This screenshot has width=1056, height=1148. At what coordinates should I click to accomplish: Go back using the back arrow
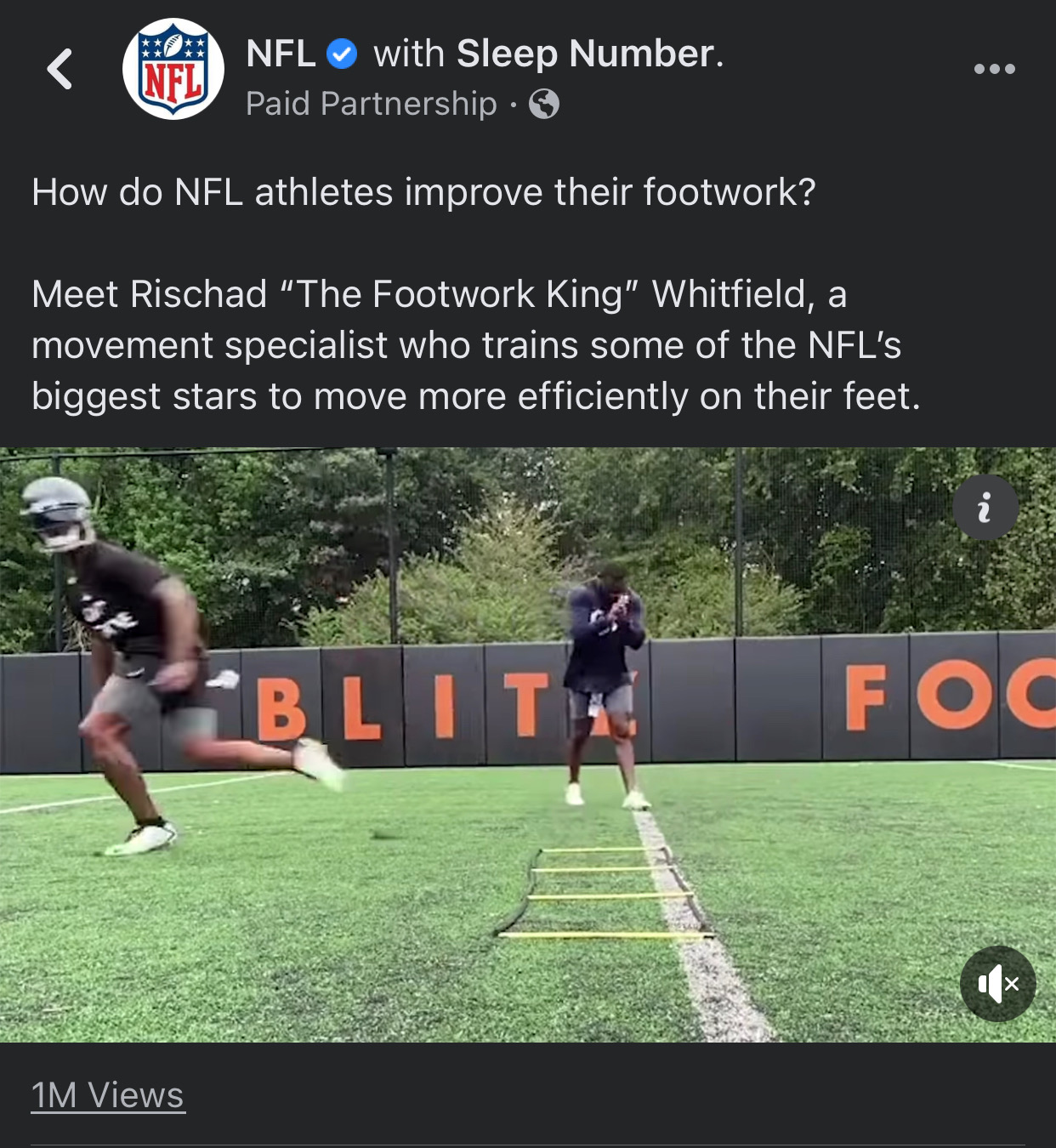point(60,69)
